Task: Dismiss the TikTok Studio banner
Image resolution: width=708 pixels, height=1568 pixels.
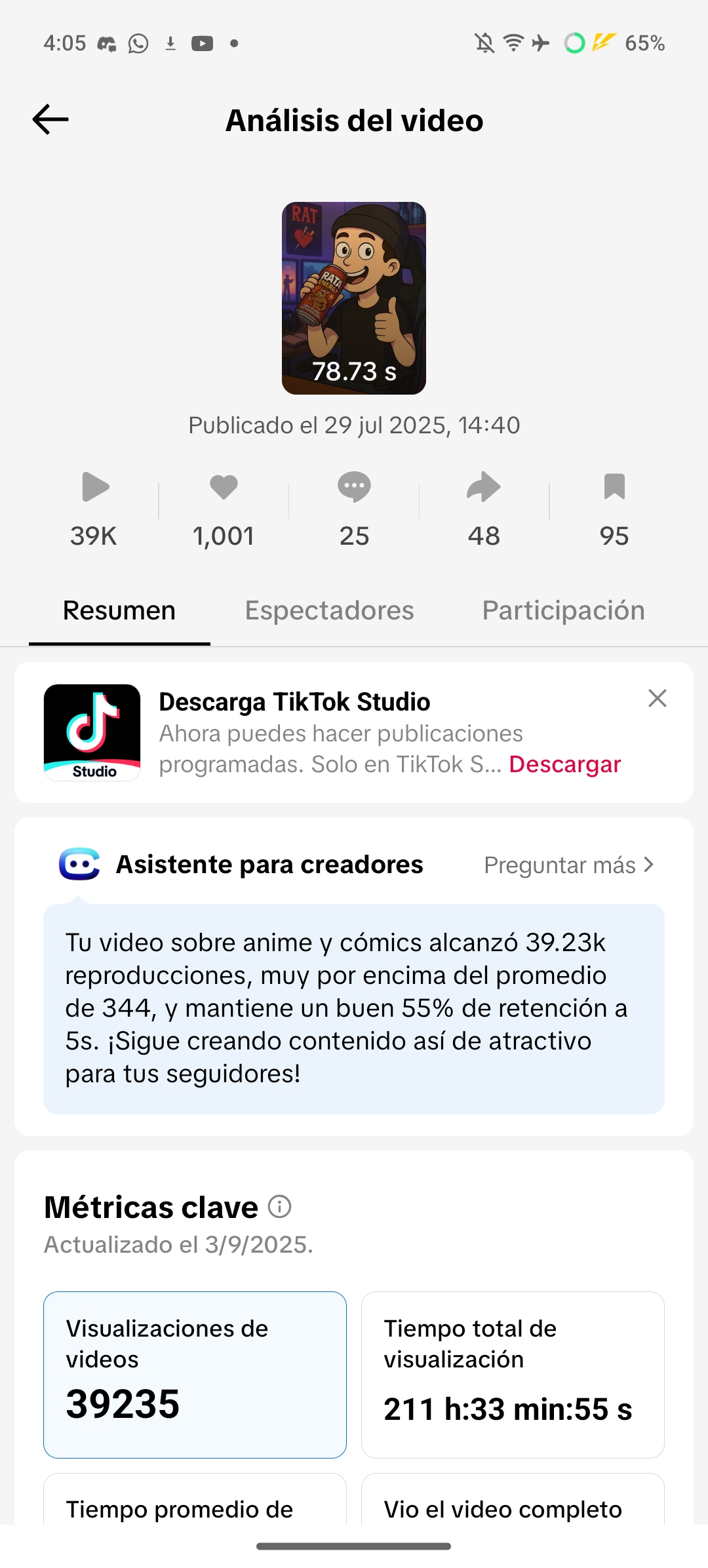Action: 657,698
